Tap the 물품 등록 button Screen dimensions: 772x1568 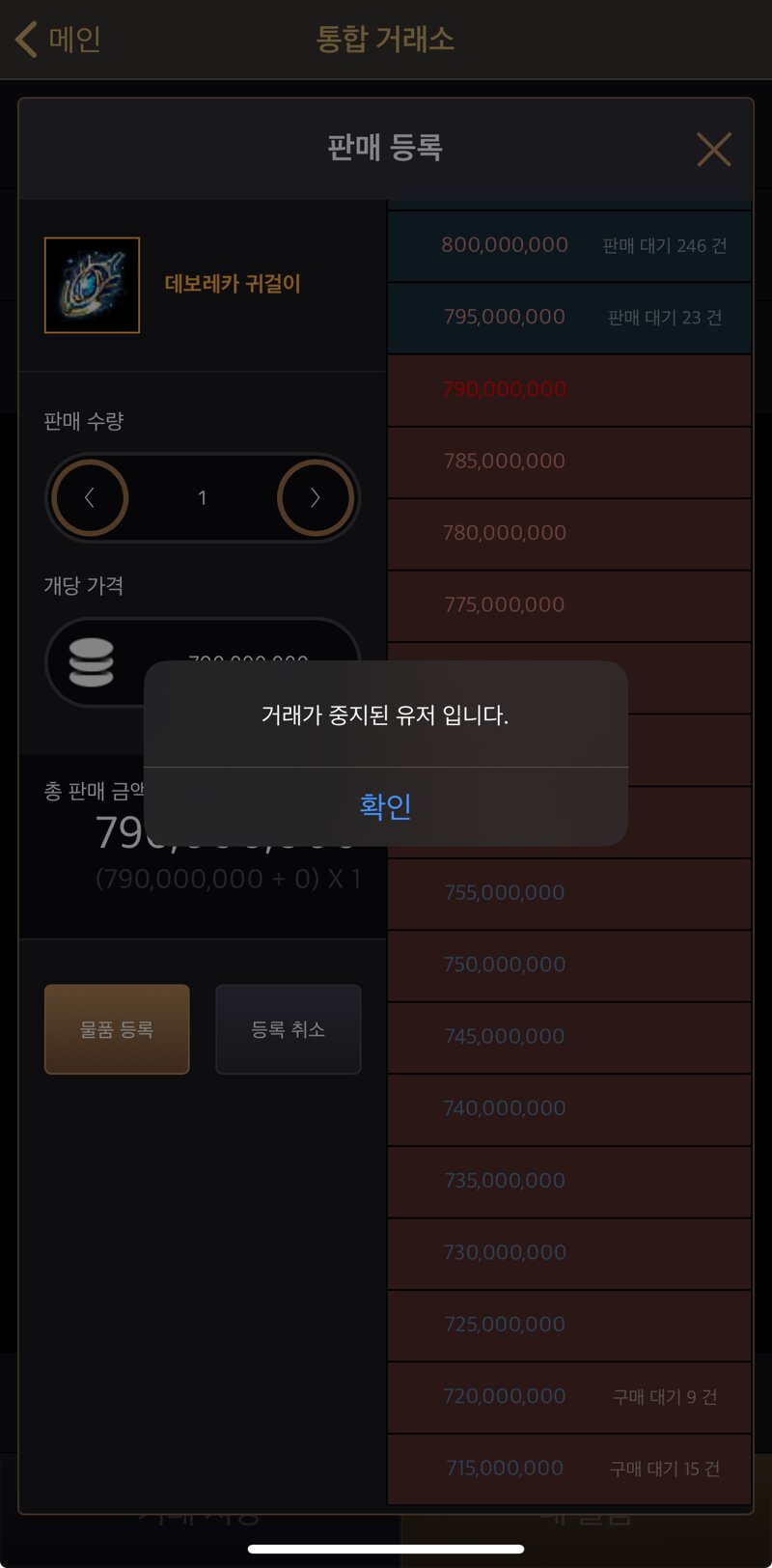point(117,1029)
